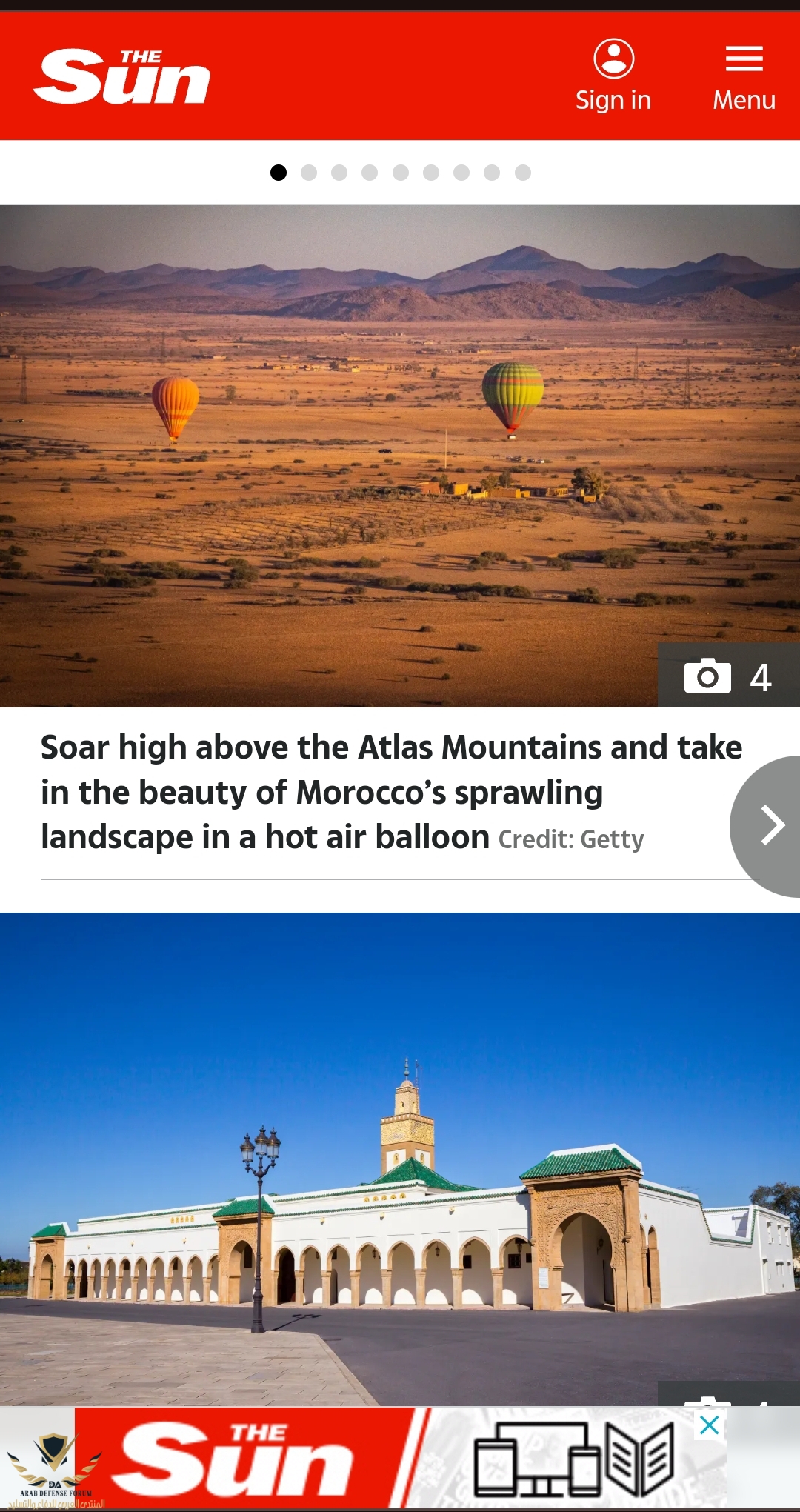Open the white mosque photo
The height and width of the screenshot is (1512, 800).
click(x=400, y=1159)
